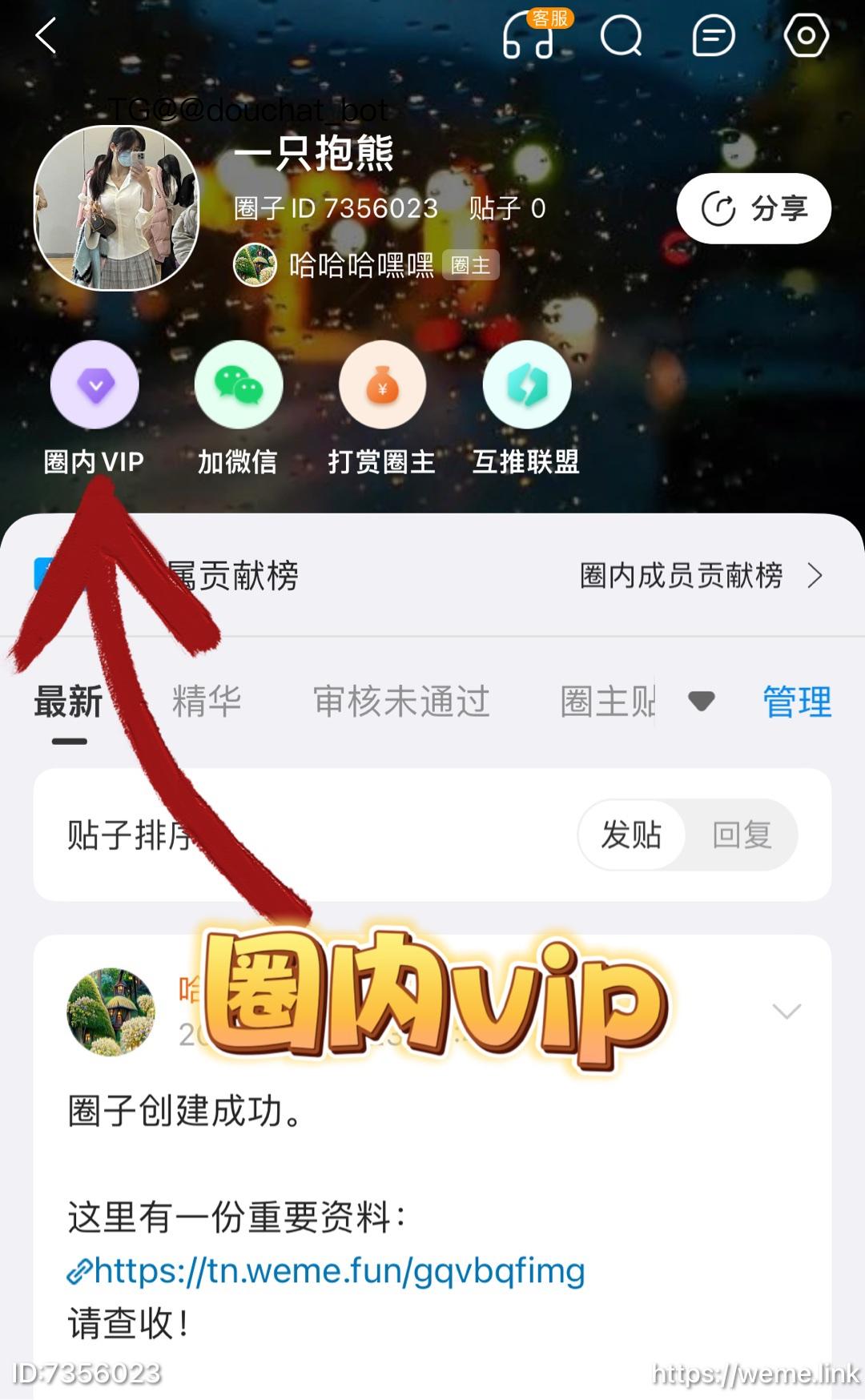This screenshot has width=865, height=1400.
Task: Tap the 分享 share button
Action: 754,209
